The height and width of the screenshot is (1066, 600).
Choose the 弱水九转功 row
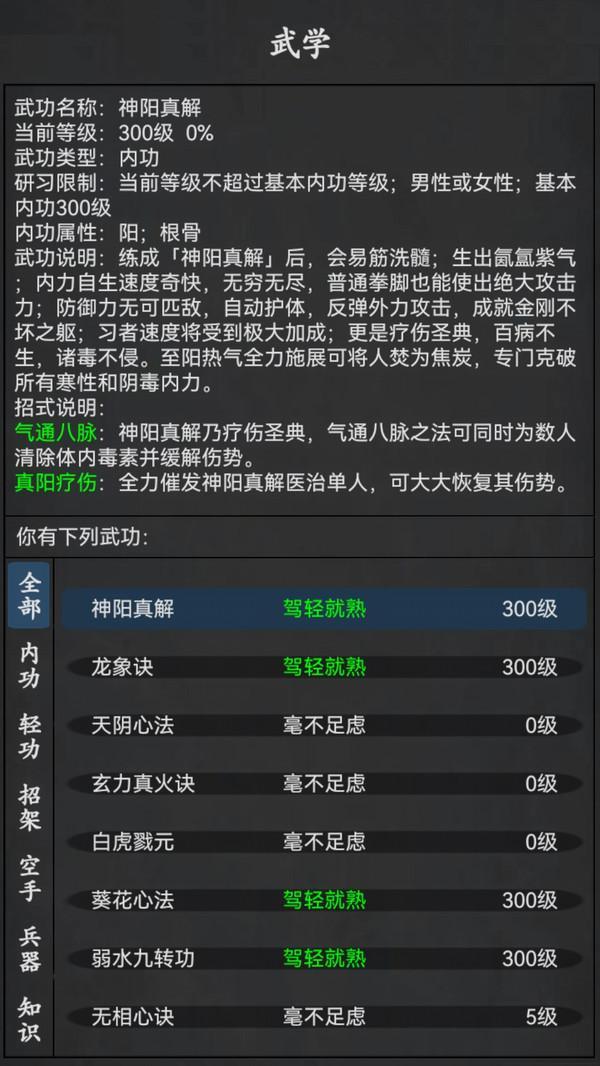point(324,959)
